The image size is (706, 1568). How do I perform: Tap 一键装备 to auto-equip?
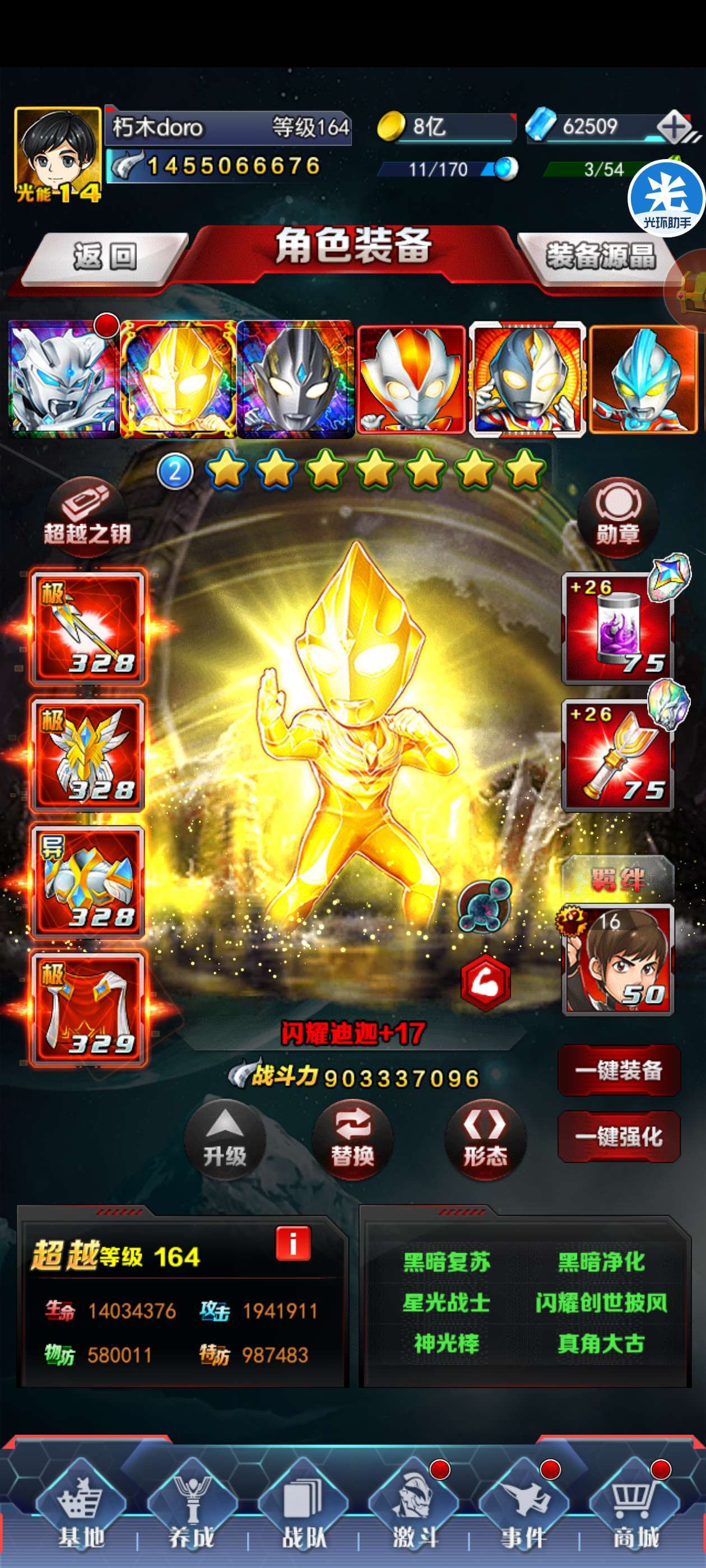619,1071
